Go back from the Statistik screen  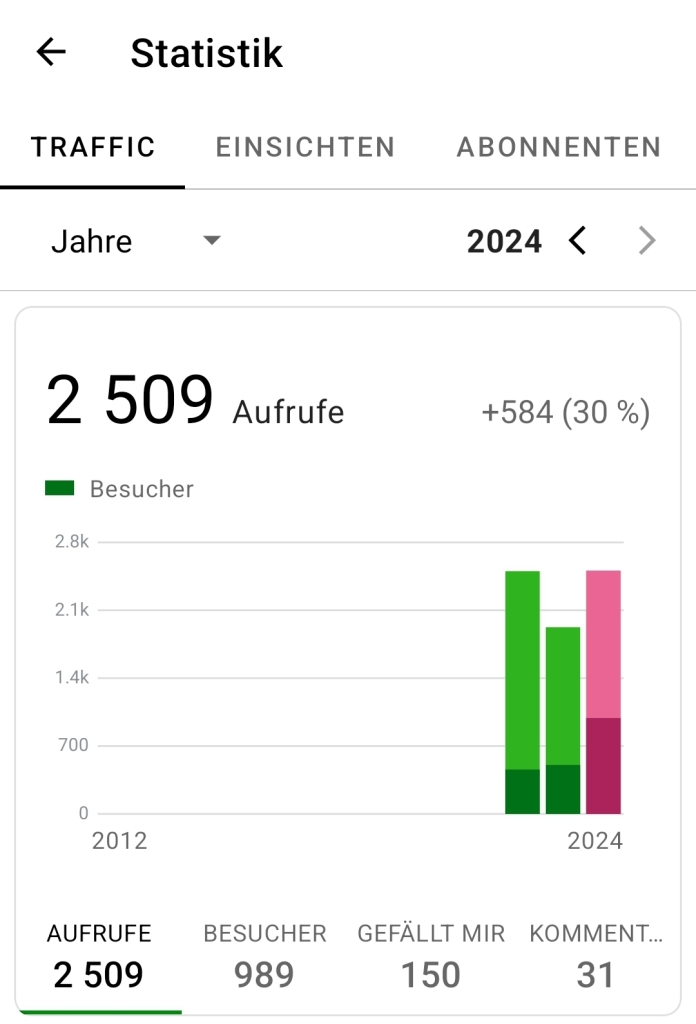coord(51,53)
